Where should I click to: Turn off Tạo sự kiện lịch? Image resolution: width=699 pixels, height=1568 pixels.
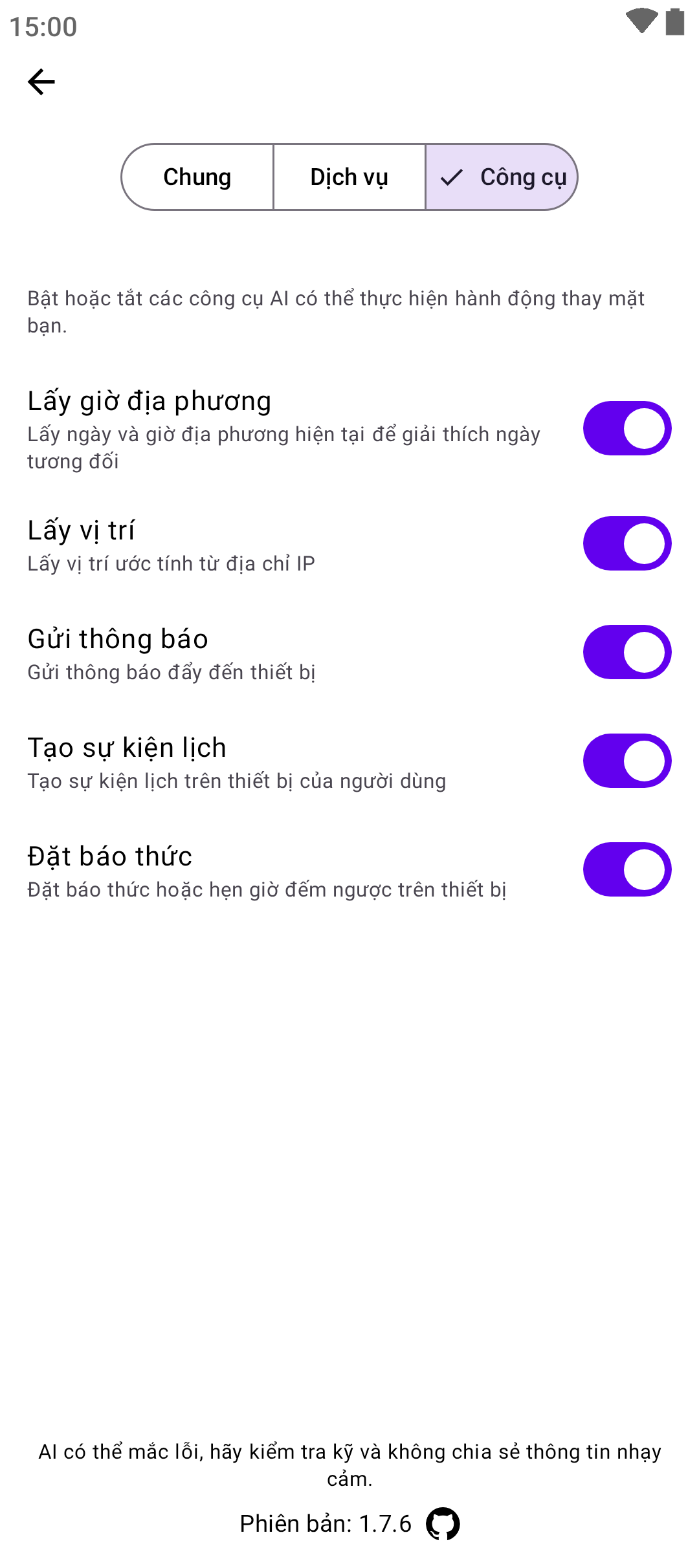click(x=627, y=761)
